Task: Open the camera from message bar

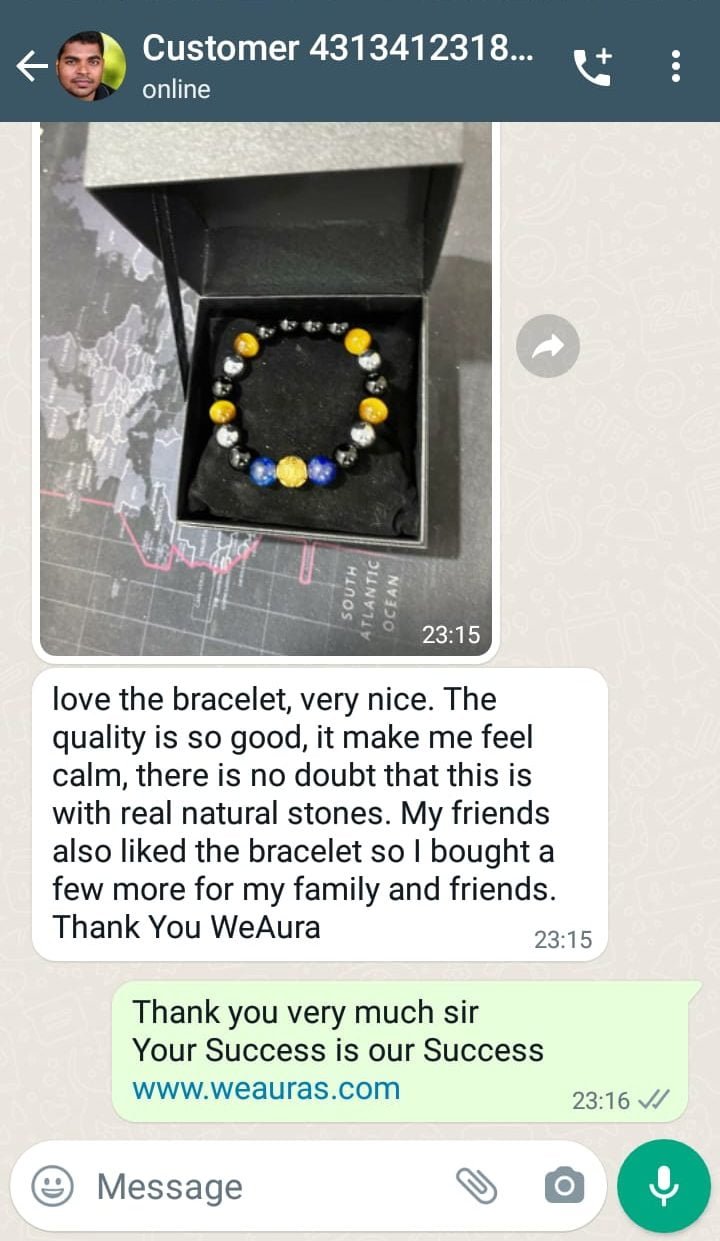Action: click(x=564, y=1186)
